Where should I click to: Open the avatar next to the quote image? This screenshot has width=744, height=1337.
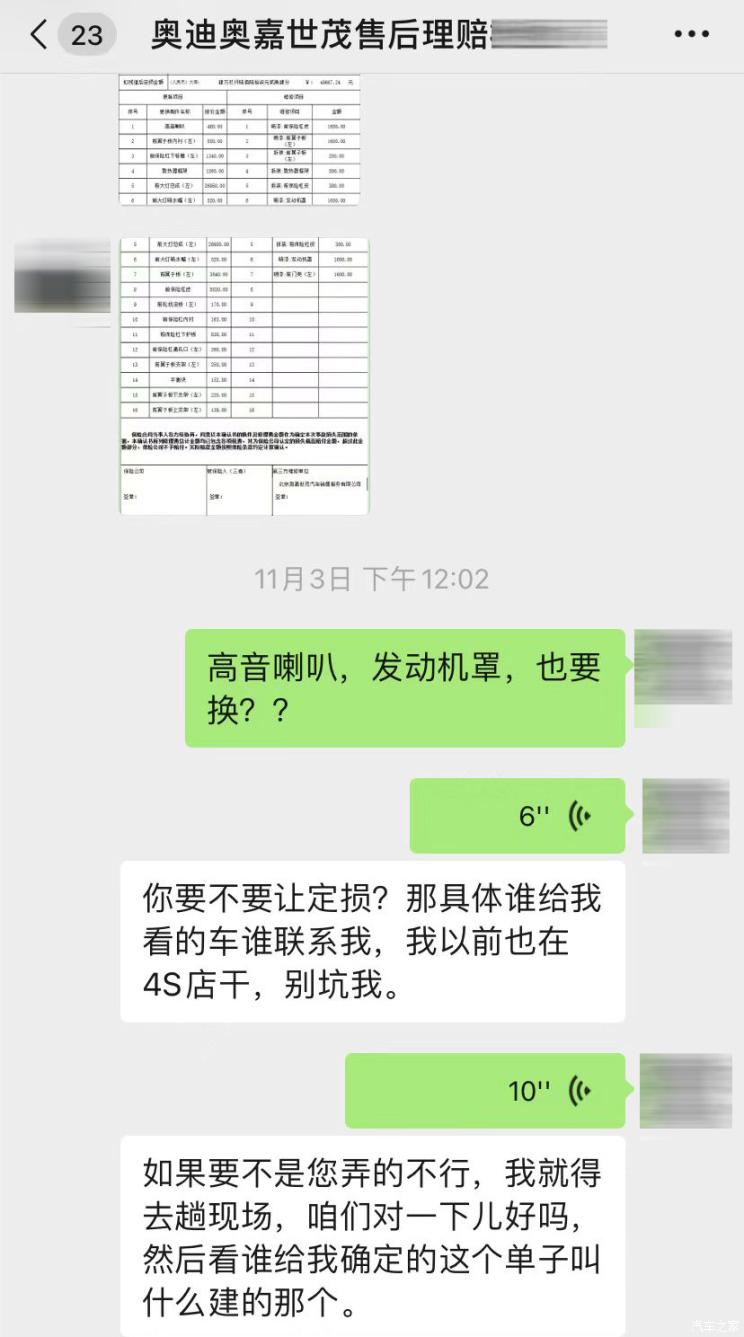[x=62, y=277]
